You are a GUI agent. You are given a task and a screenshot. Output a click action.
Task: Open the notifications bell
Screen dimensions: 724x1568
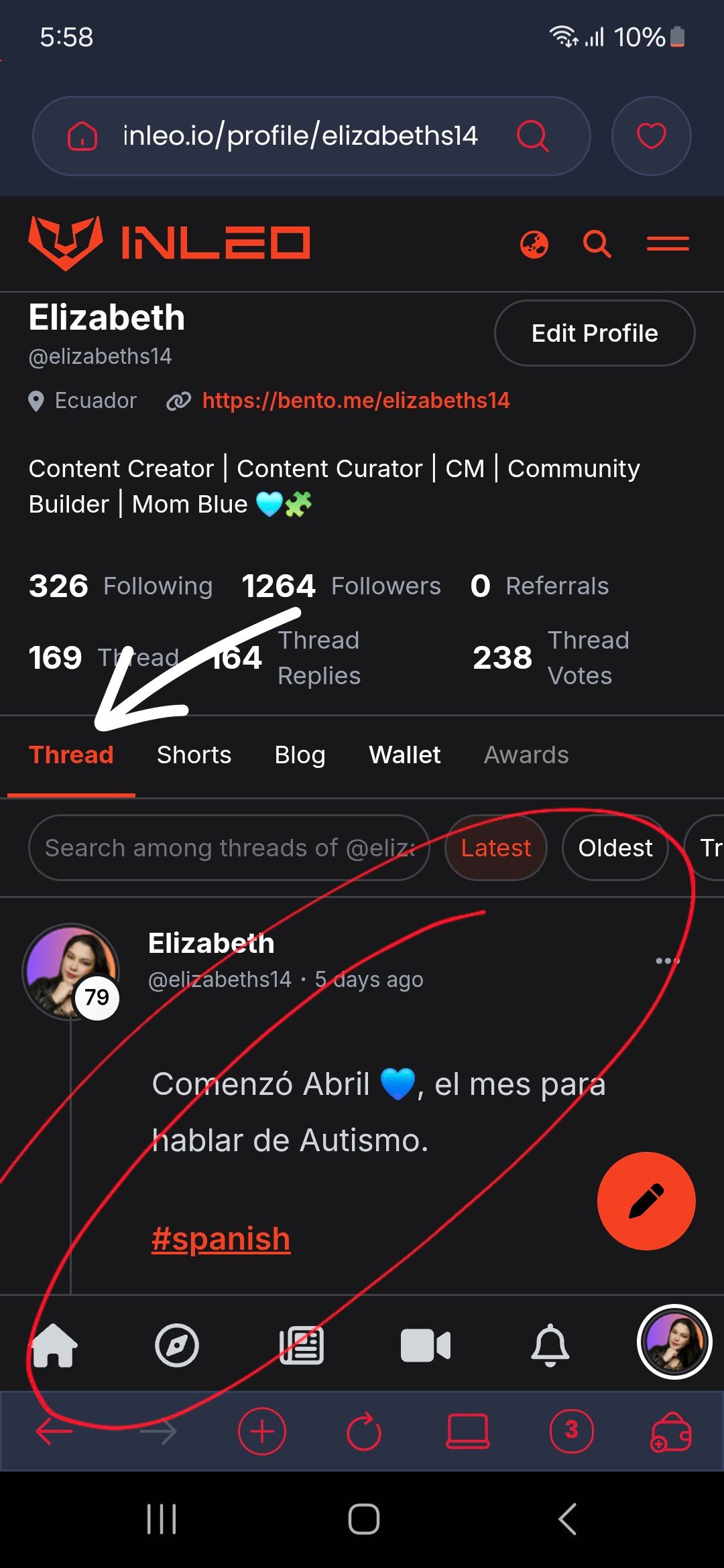click(x=550, y=1345)
